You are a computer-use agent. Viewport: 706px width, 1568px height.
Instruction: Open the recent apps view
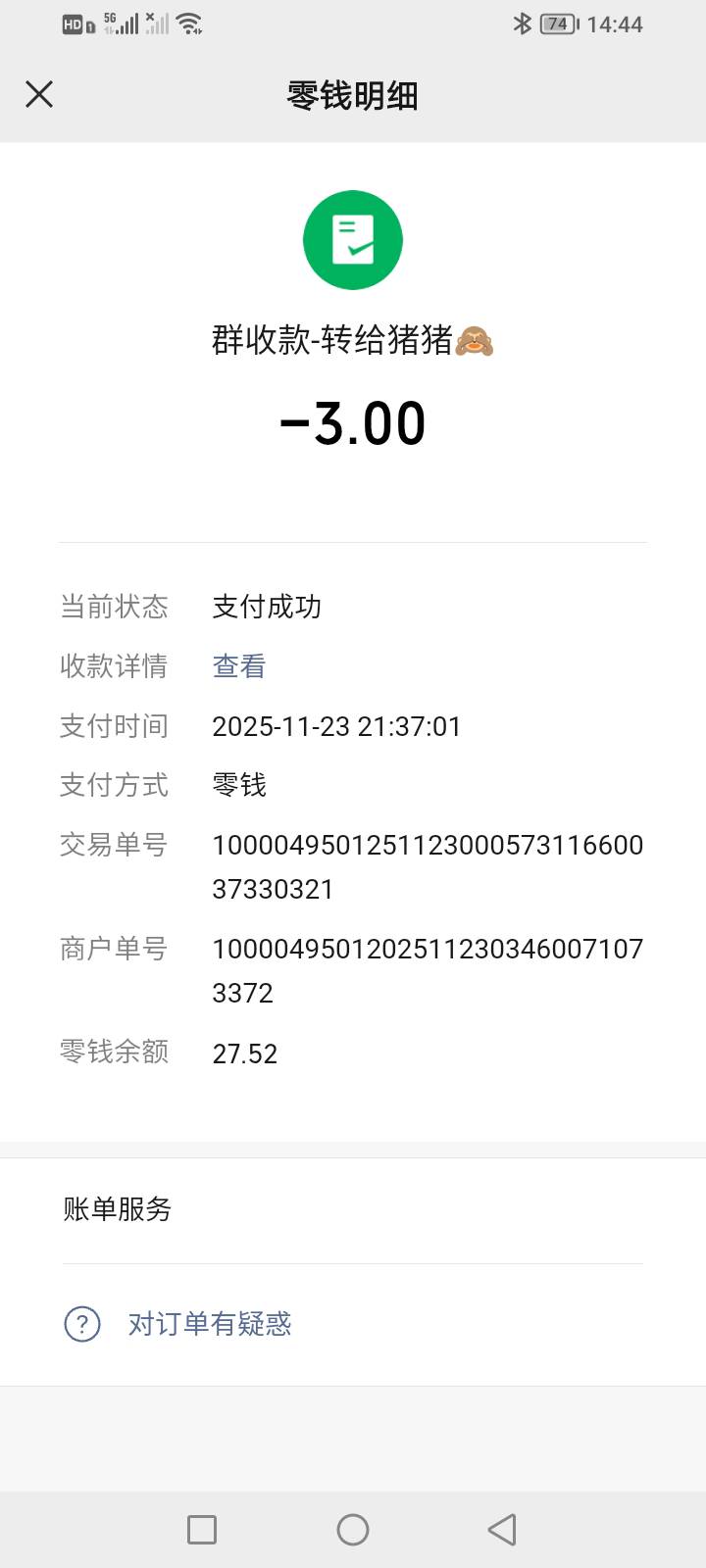point(202,1529)
